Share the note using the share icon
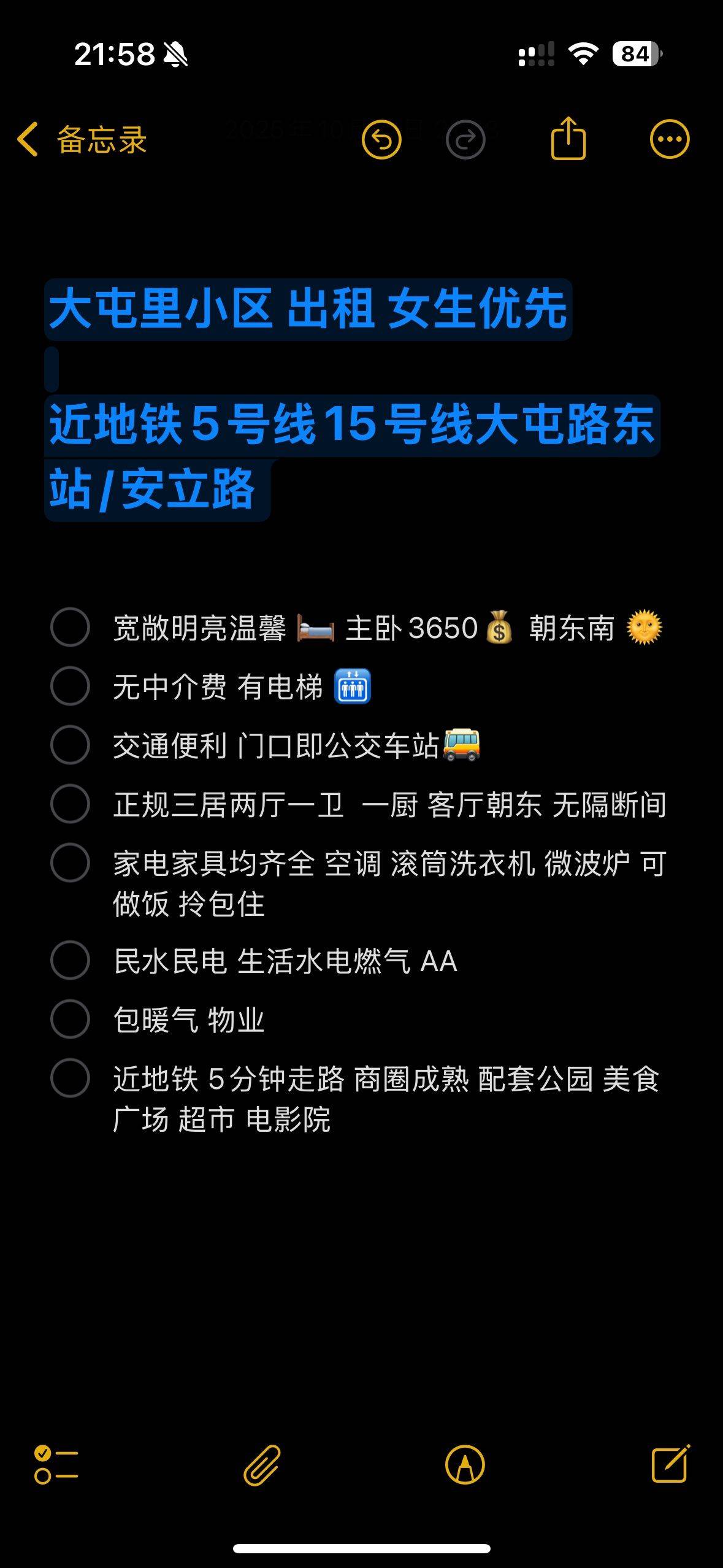The width and height of the screenshot is (723, 1568). 569,140
